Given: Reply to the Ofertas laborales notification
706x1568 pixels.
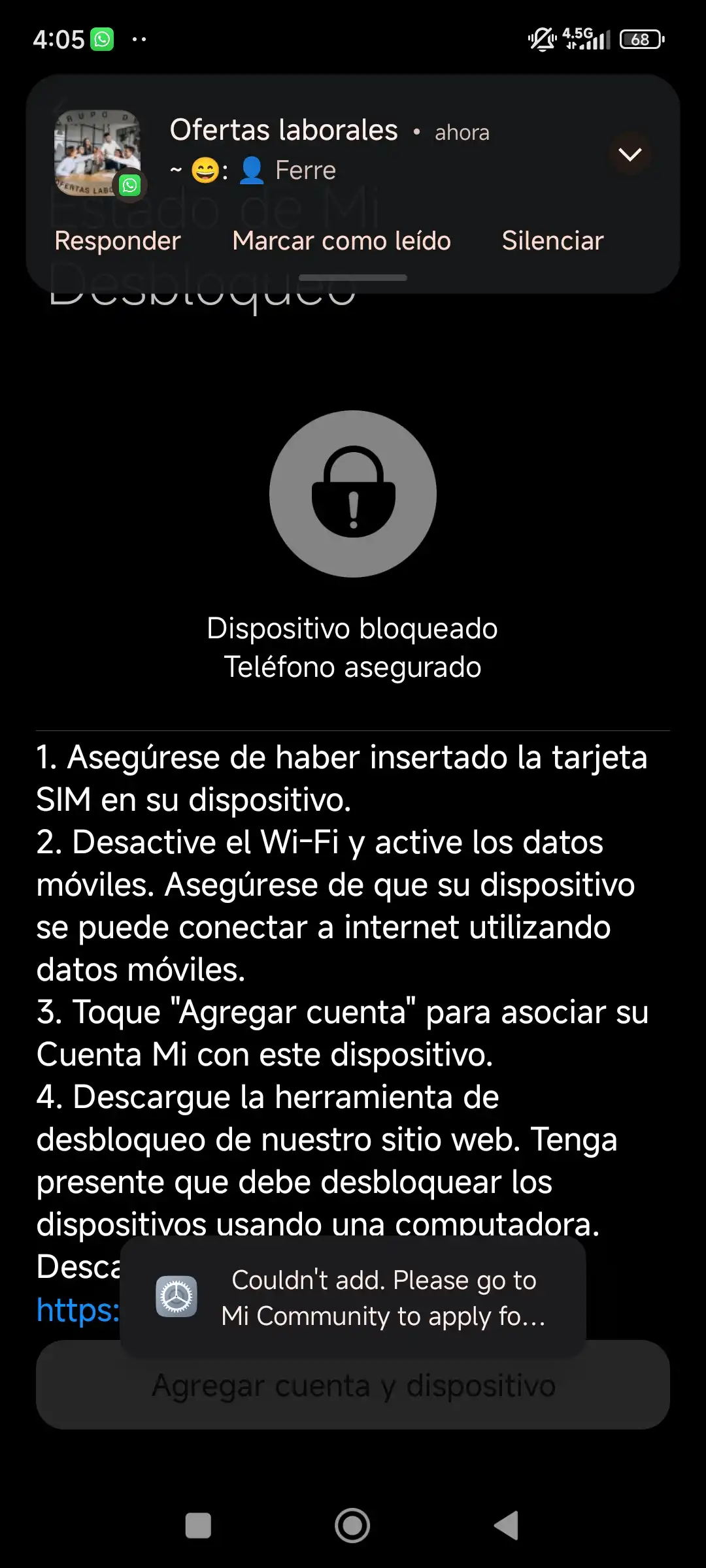Looking at the screenshot, I should coord(118,241).
